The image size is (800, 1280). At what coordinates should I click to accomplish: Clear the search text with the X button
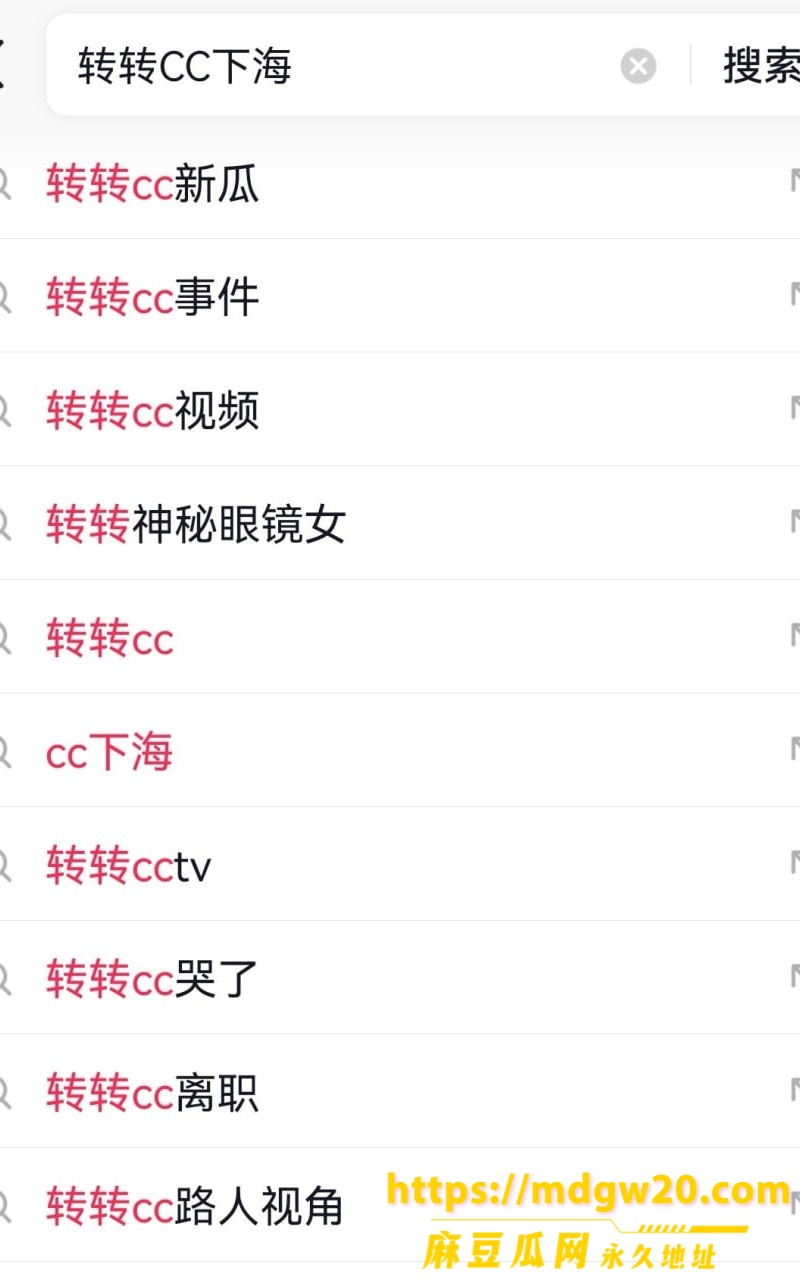638,67
